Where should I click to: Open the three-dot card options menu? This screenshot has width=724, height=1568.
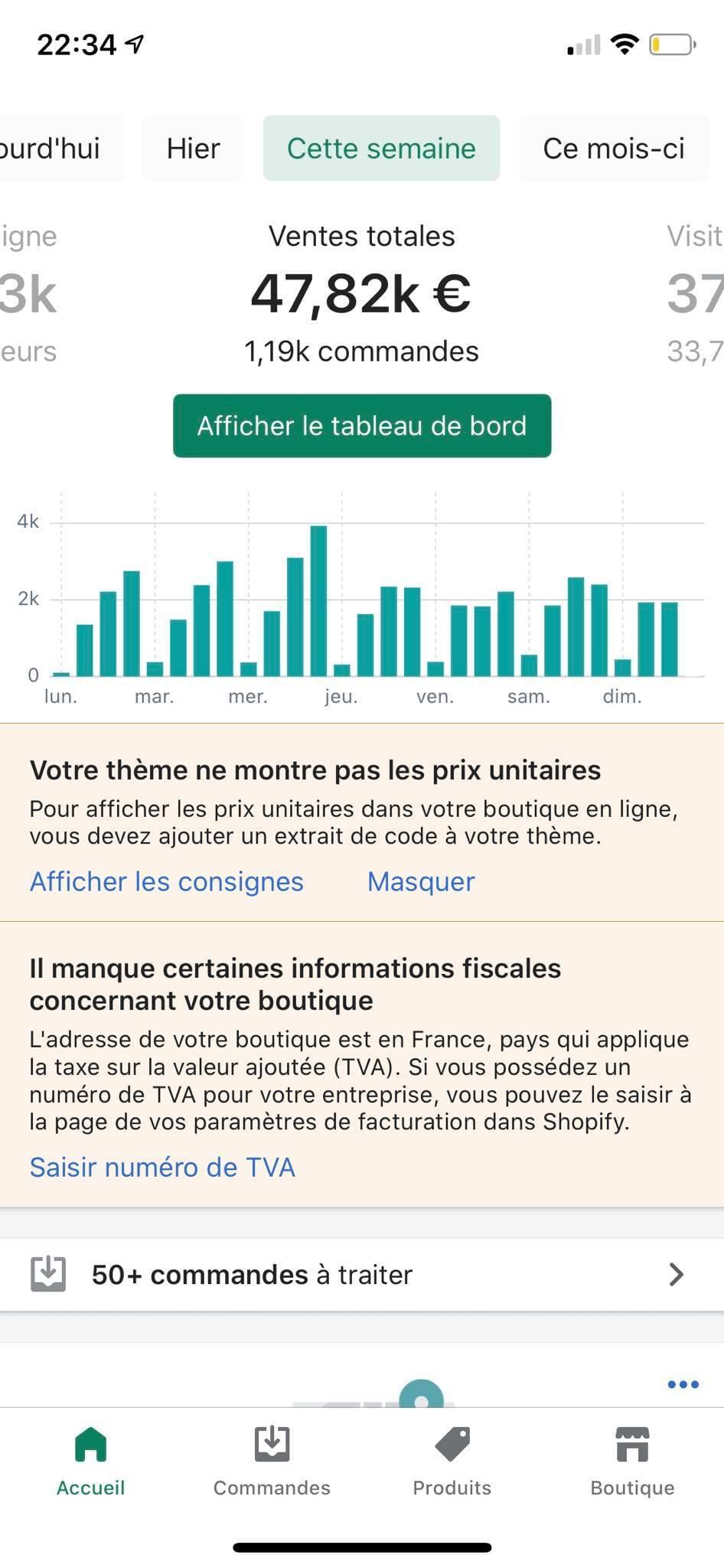pyautogui.click(x=683, y=1384)
